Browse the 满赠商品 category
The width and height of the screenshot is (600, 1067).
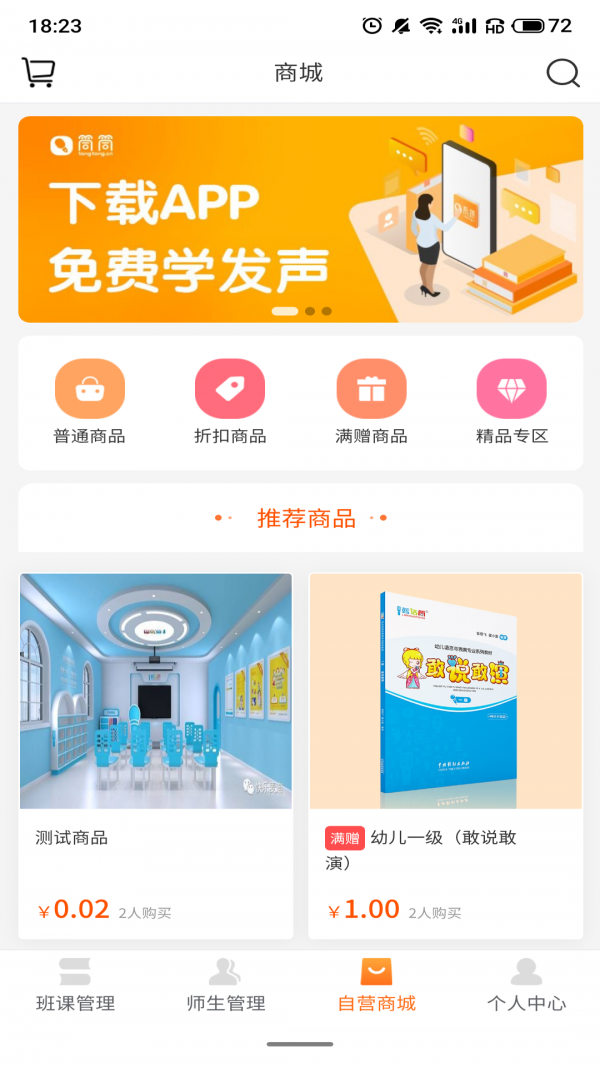[x=371, y=401]
